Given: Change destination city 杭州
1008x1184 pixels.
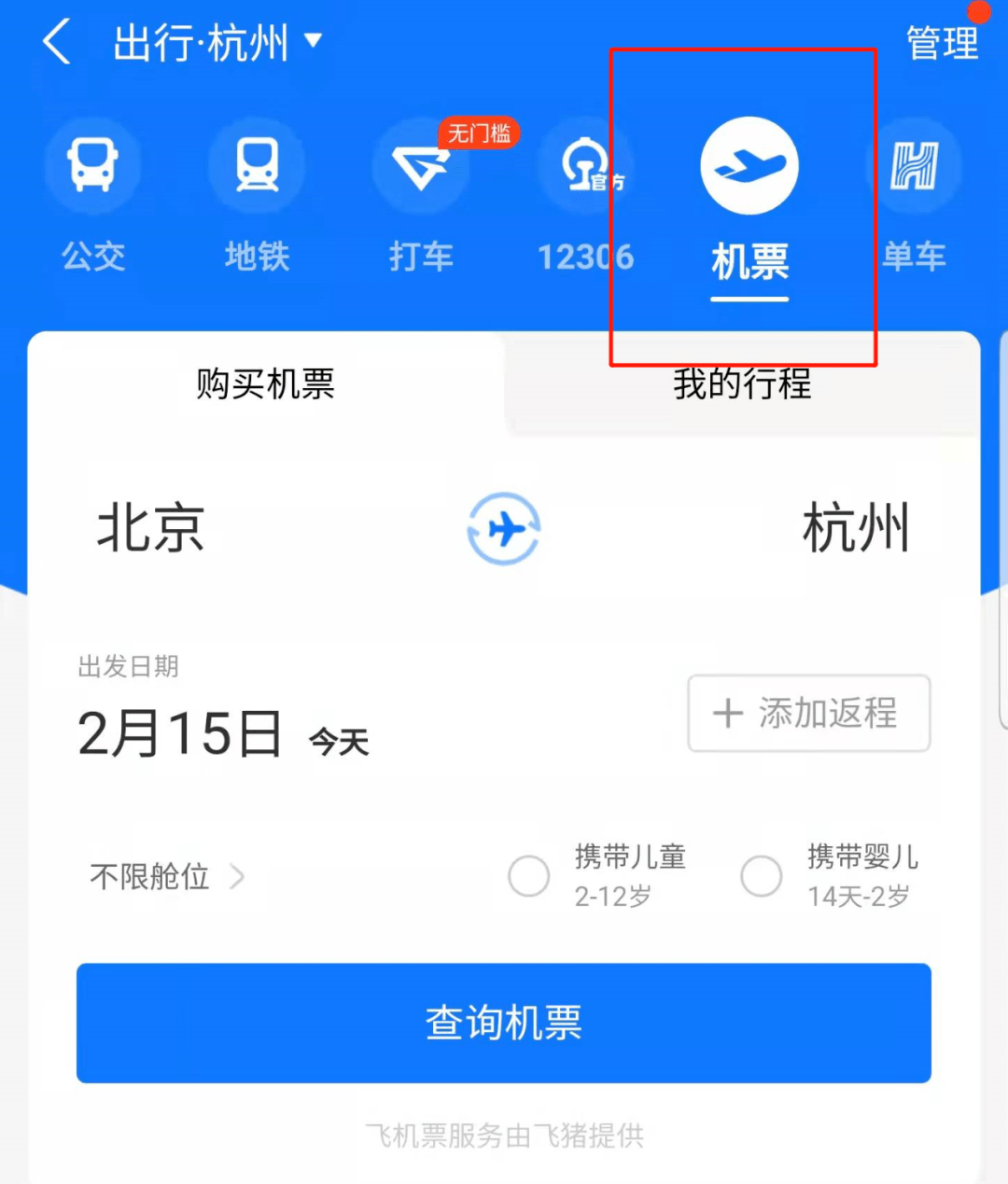Looking at the screenshot, I should coord(855,528).
